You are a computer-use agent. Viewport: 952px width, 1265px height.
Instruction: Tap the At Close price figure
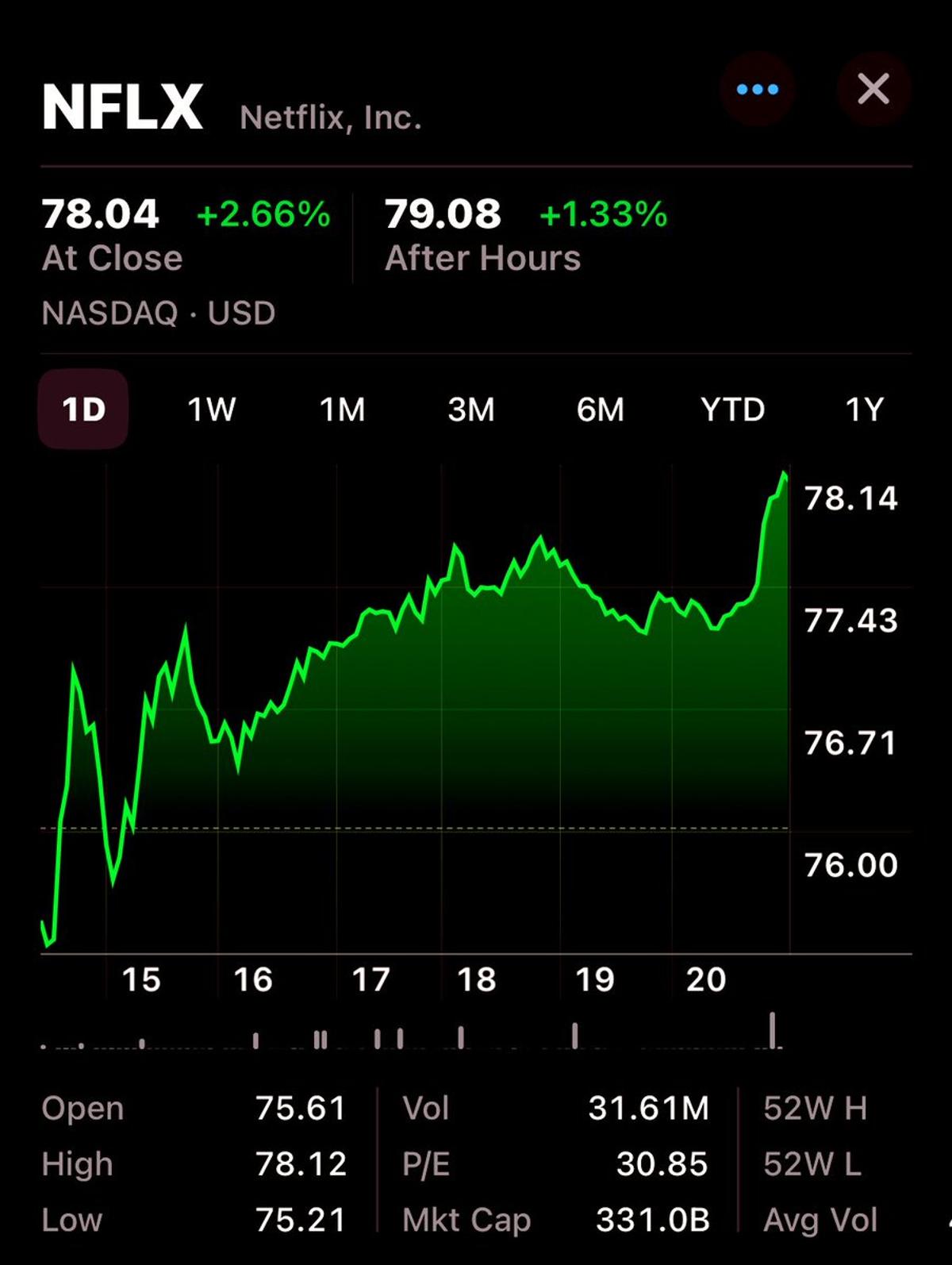100,213
